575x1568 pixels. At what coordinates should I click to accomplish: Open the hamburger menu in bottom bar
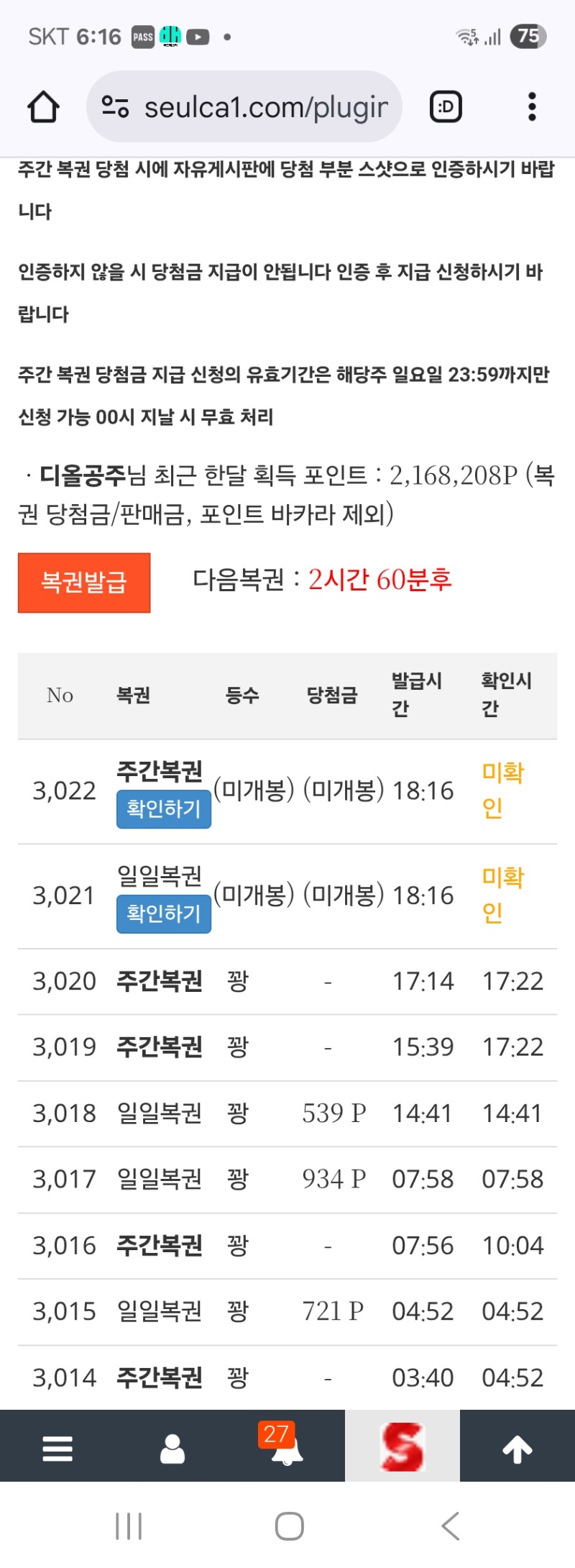click(x=57, y=1448)
